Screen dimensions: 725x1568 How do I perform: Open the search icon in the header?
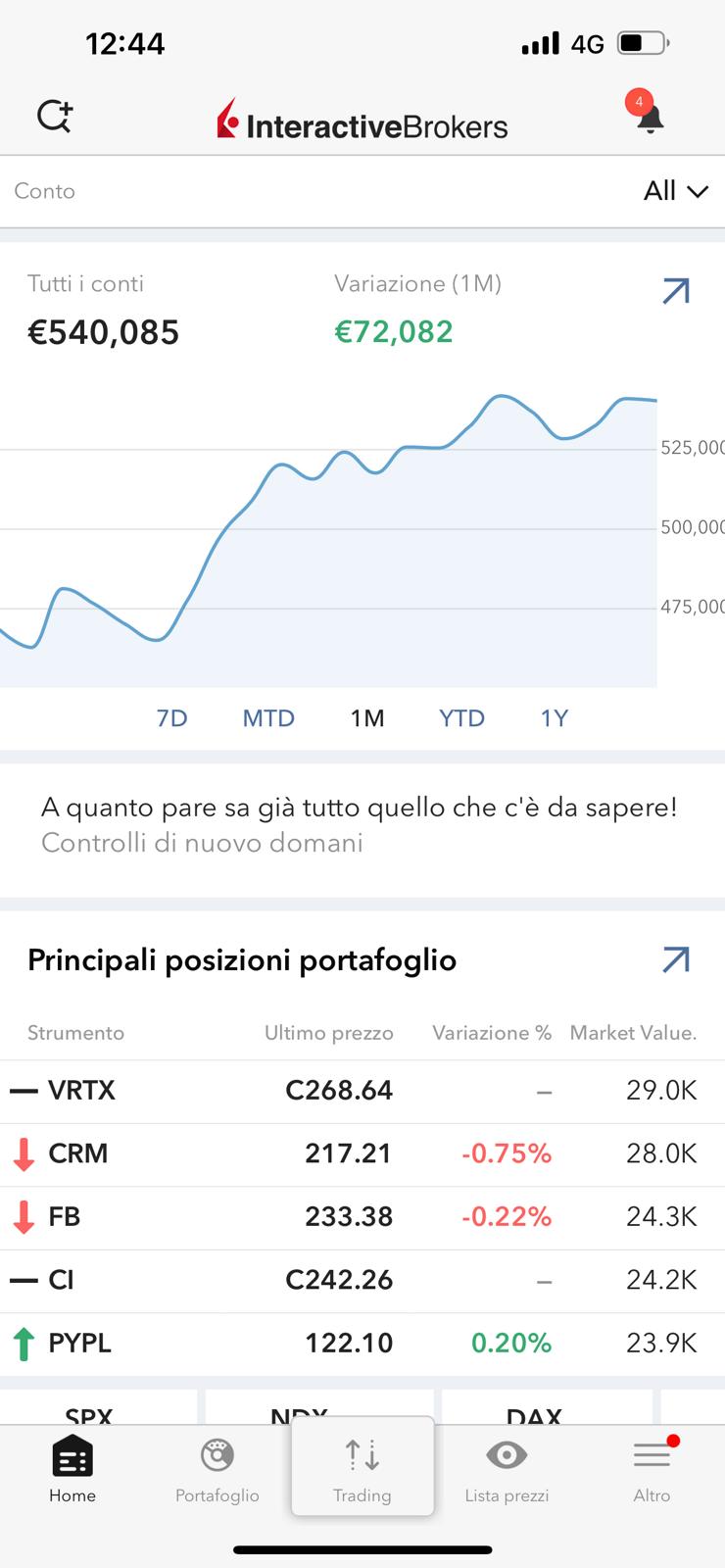coord(55,117)
